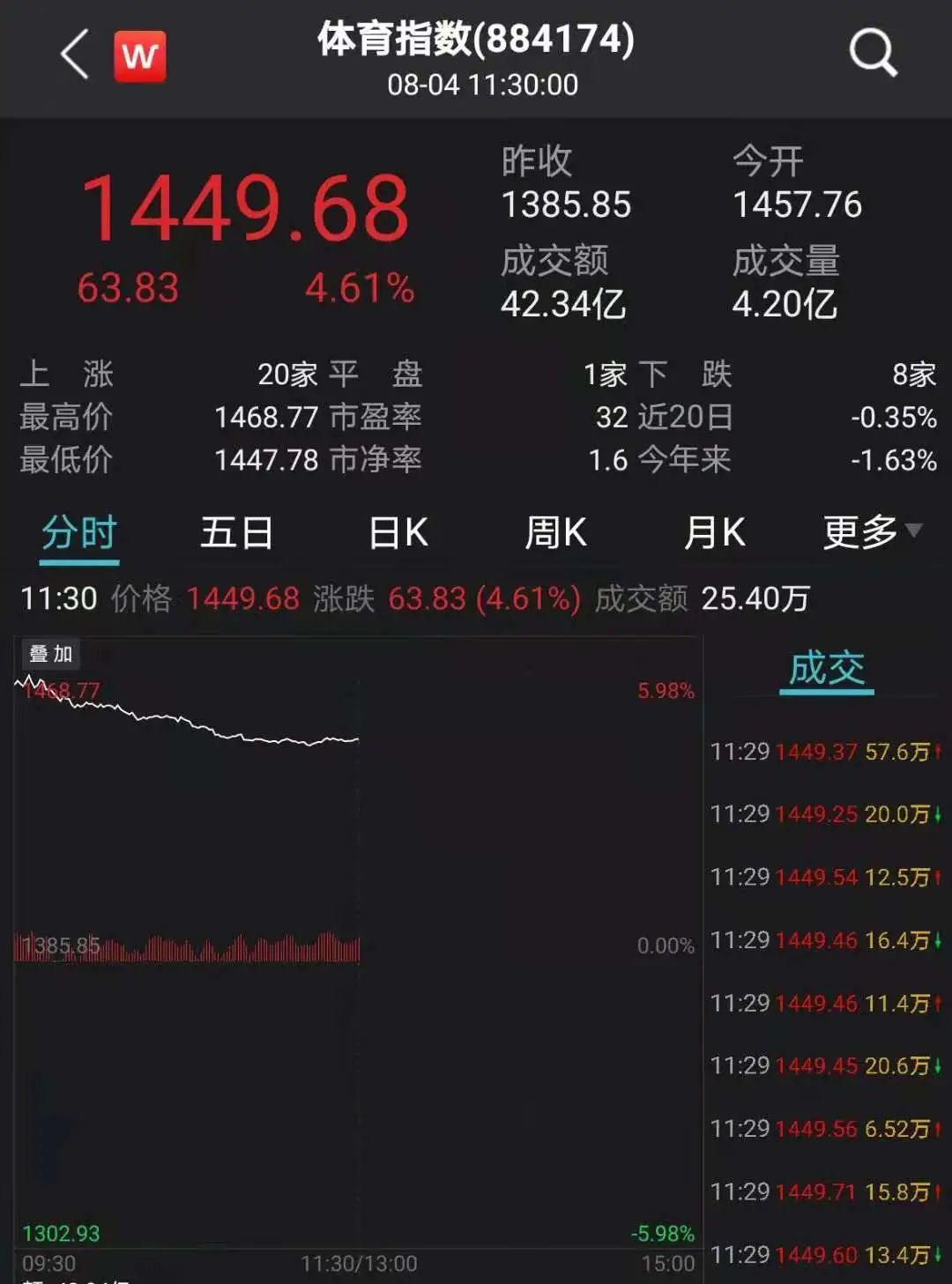Select the 分时 chart tab
952x1284 pixels.
coord(79,534)
